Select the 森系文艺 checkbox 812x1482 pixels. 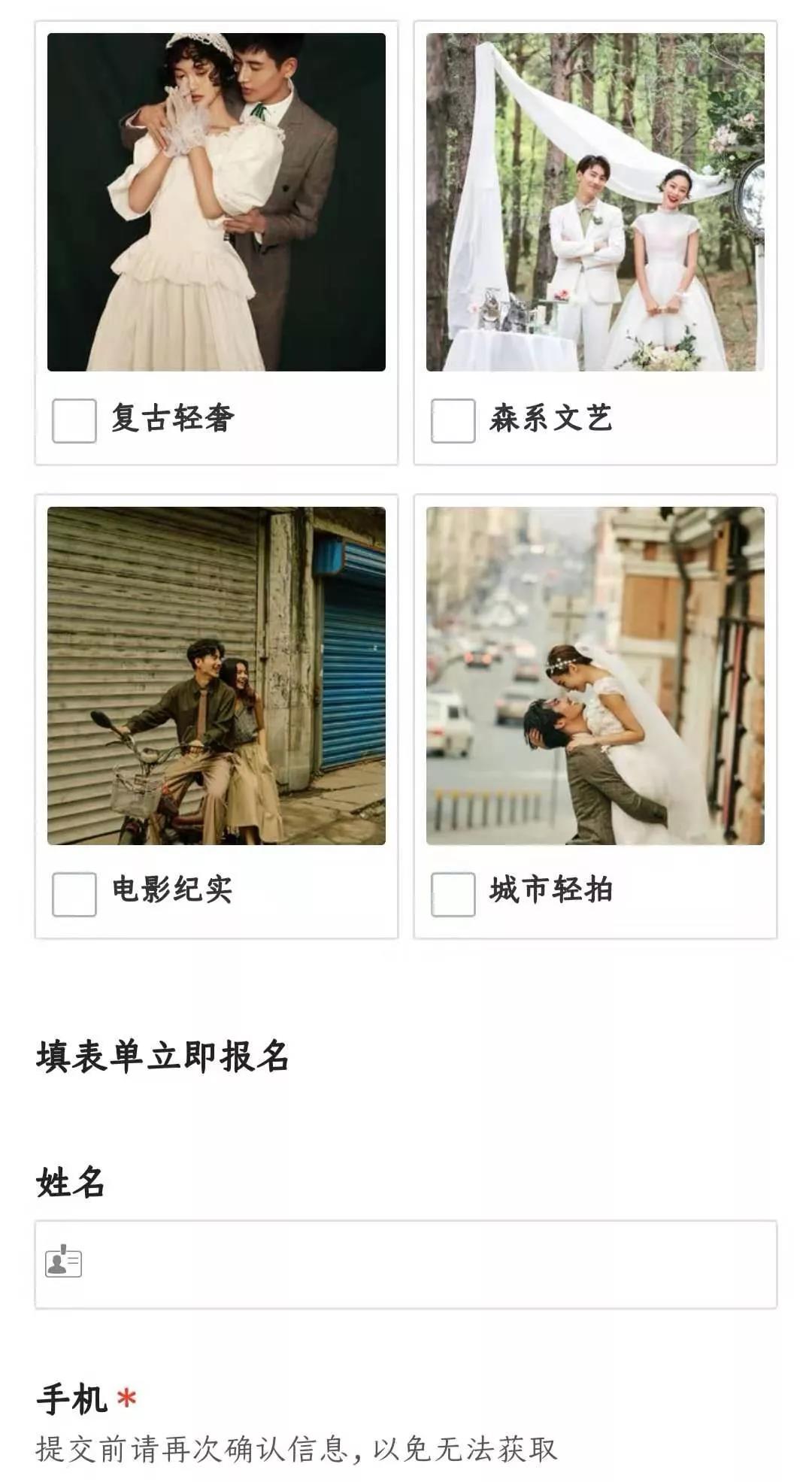[x=453, y=420]
